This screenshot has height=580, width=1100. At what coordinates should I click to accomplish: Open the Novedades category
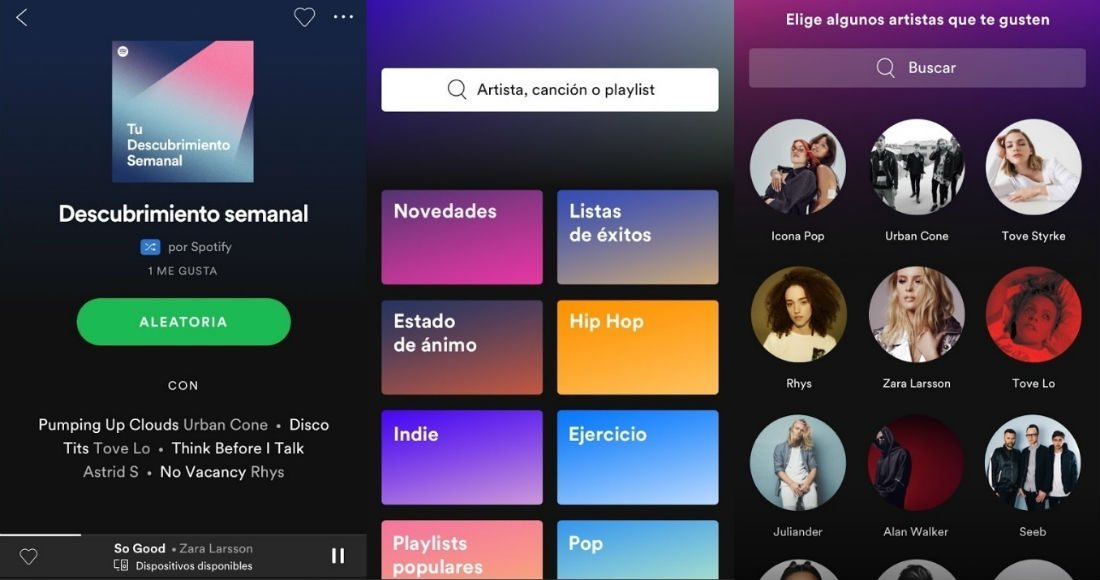tap(462, 237)
